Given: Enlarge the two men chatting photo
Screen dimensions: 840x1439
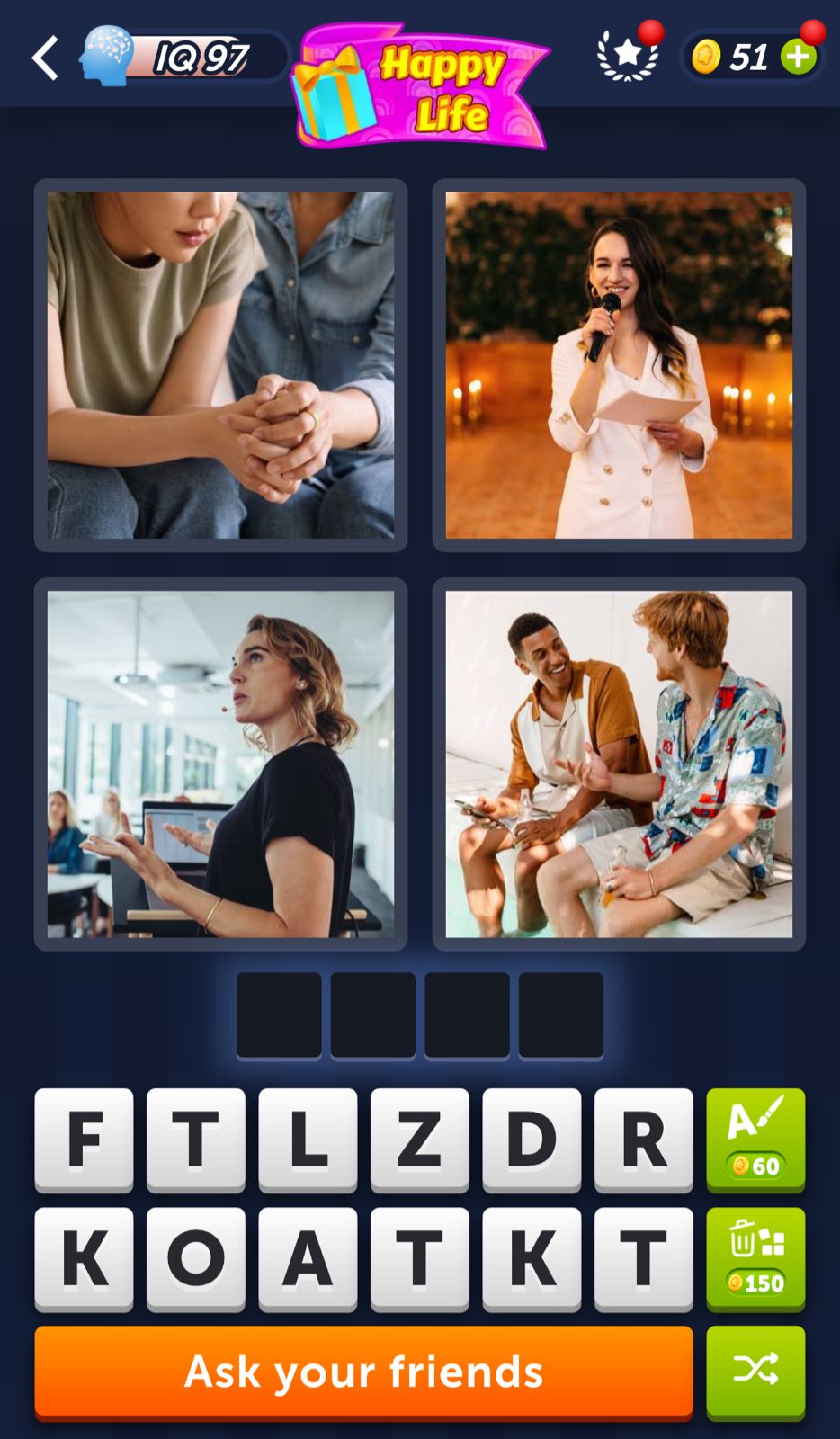Looking at the screenshot, I should (619, 764).
